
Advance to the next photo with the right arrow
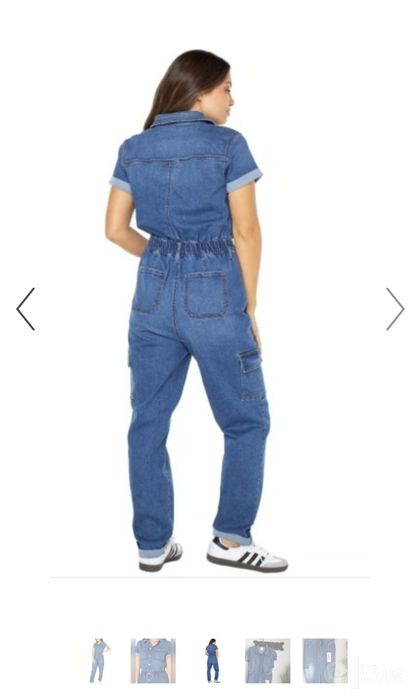(x=395, y=309)
